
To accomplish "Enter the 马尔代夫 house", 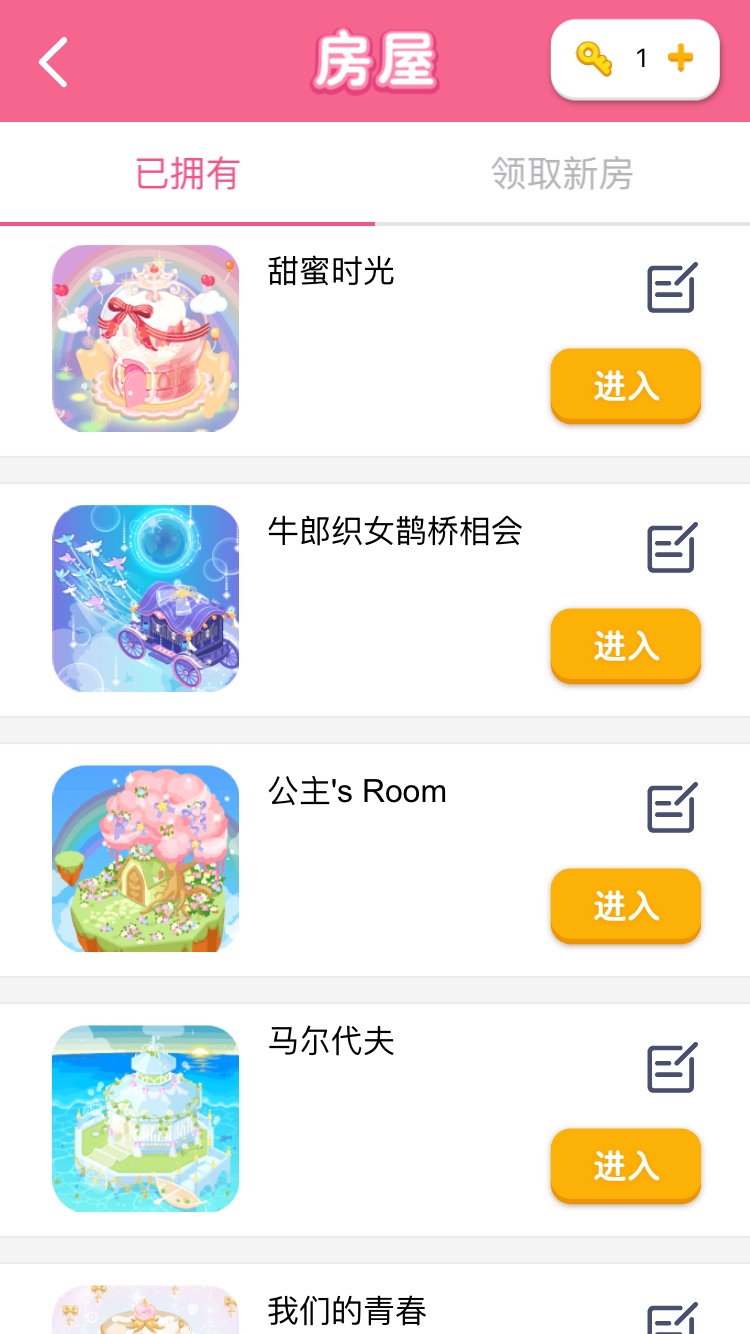I will click(x=625, y=1165).
